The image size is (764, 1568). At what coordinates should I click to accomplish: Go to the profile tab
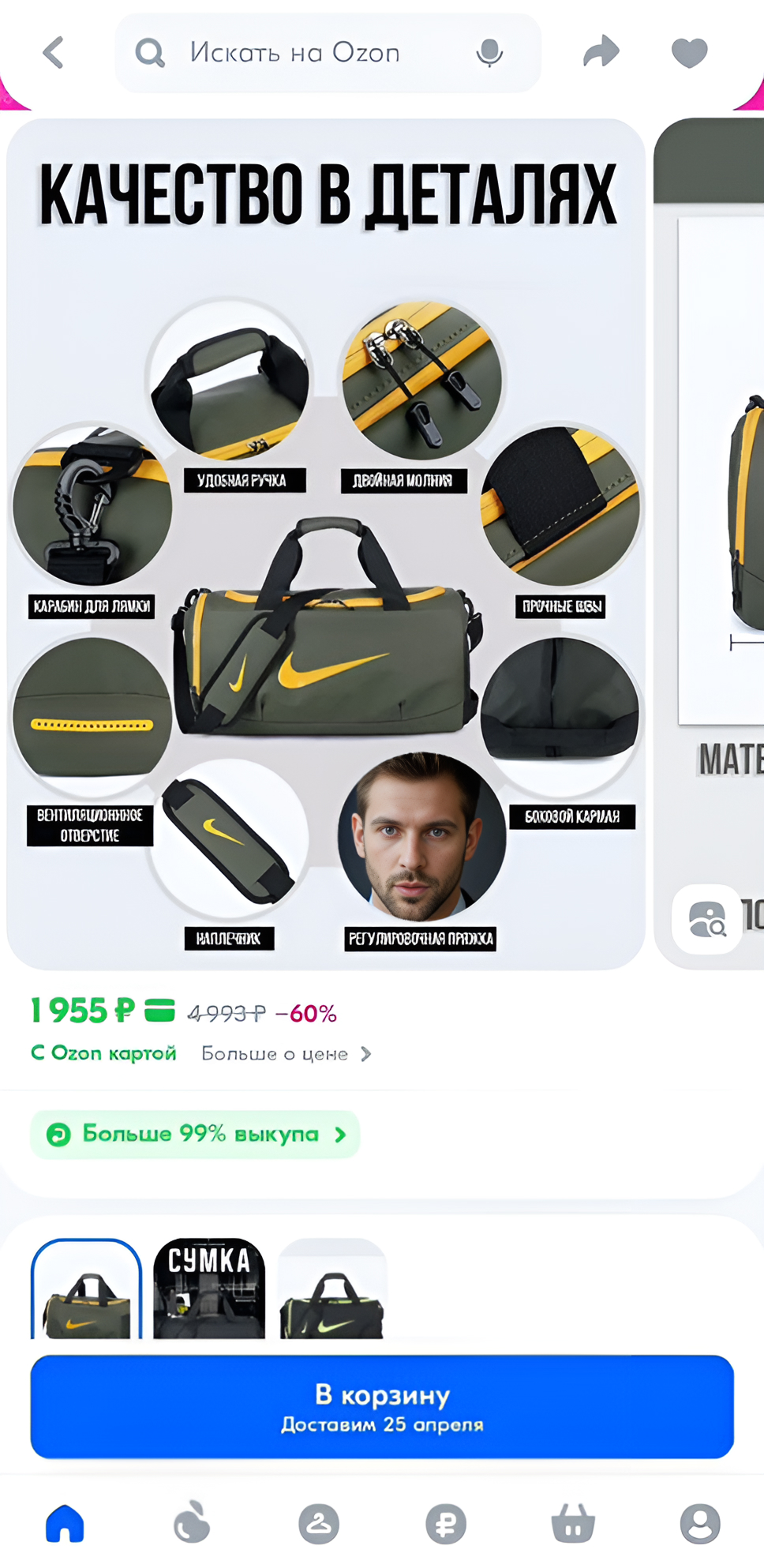(700, 1523)
